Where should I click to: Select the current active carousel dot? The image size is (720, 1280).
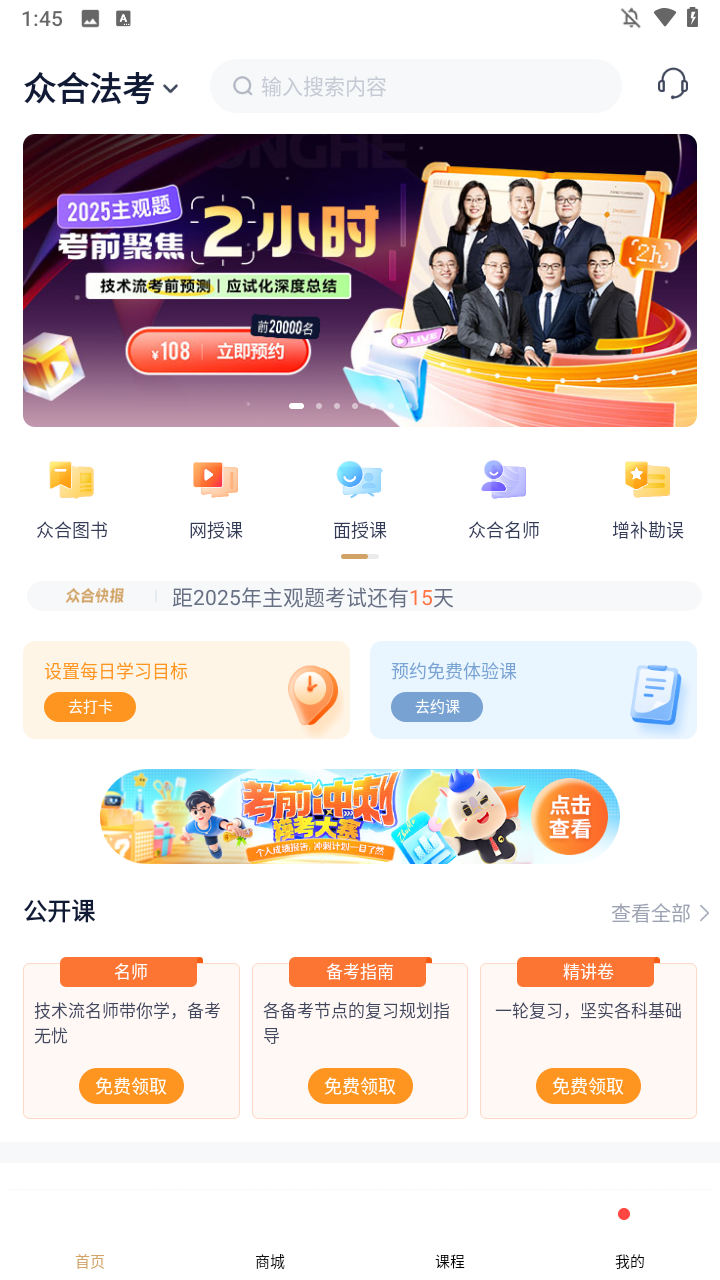coord(296,406)
